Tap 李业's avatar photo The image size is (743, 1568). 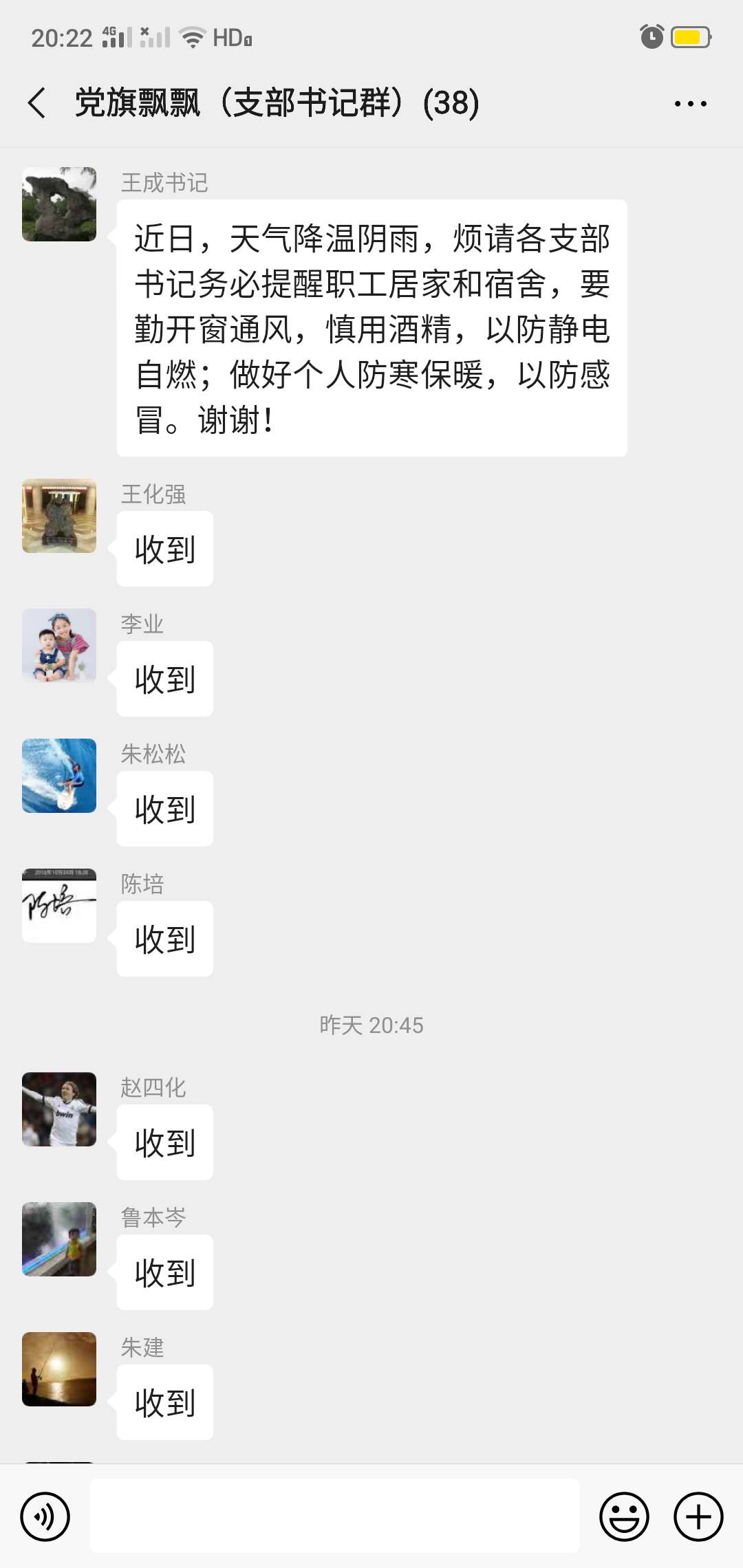point(59,646)
